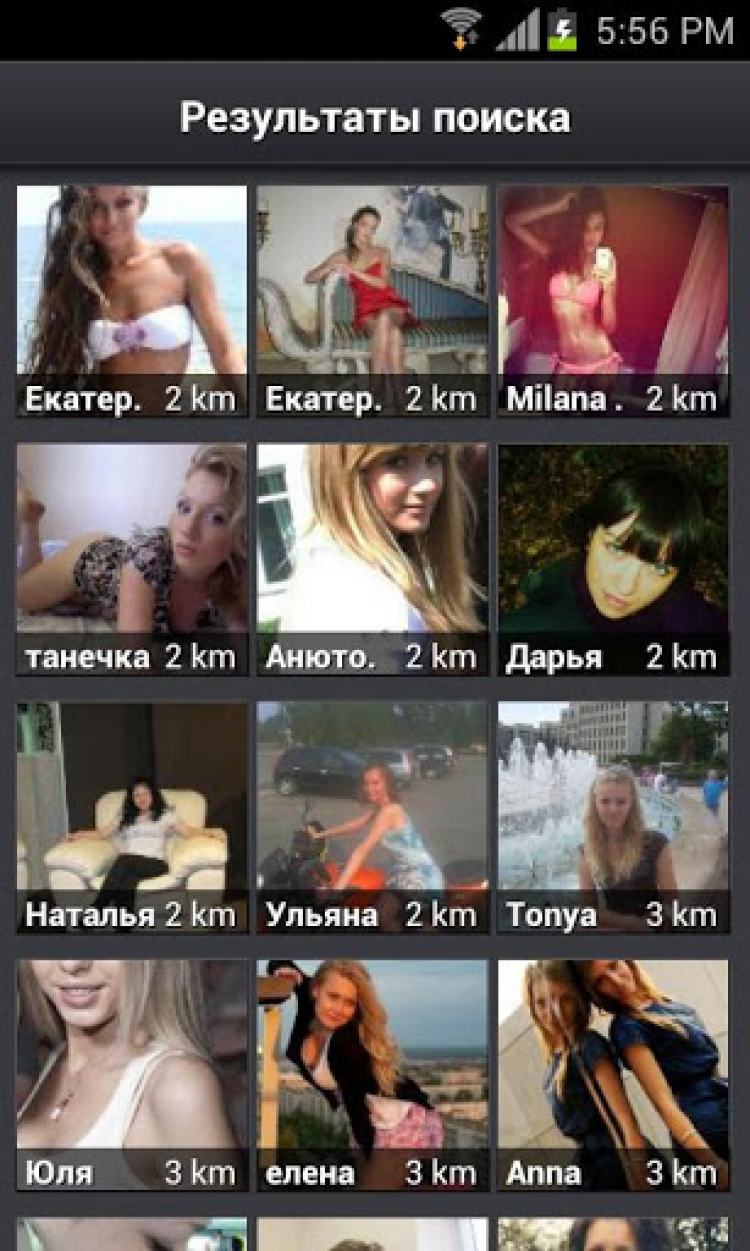Open Milana's profile tile
The width and height of the screenshot is (750, 1251).
click(613, 300)
